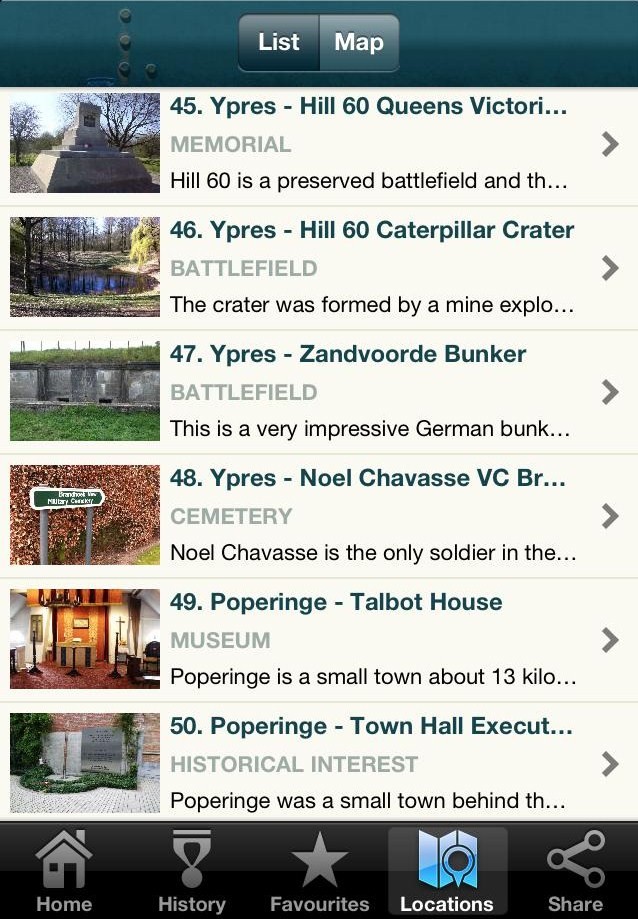
Task: Select the List view segment
Action: click(x=279, y=42)
